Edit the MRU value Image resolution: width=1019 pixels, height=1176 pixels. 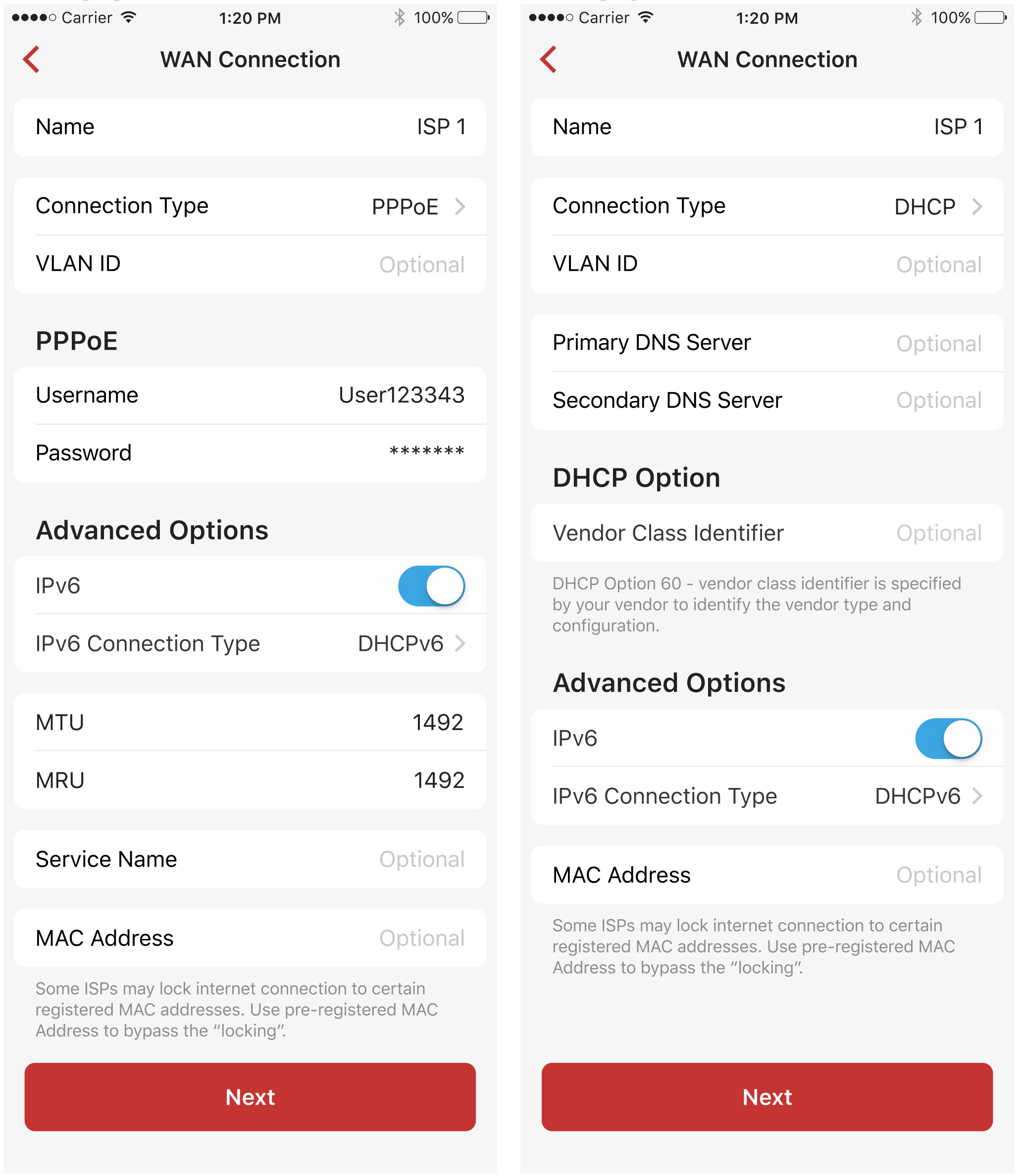(x=438, y=781)
